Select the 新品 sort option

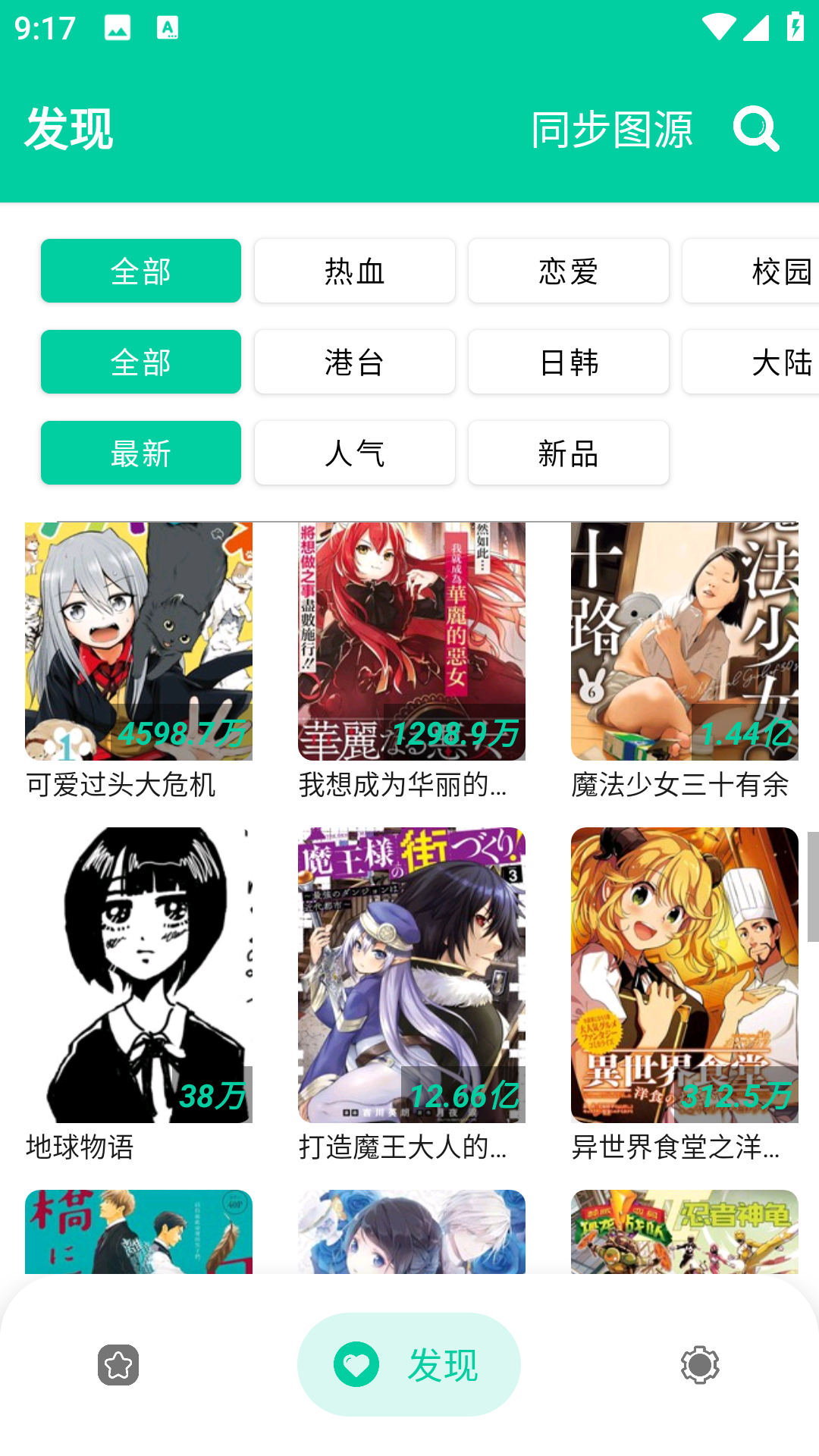tap(568, 453)
